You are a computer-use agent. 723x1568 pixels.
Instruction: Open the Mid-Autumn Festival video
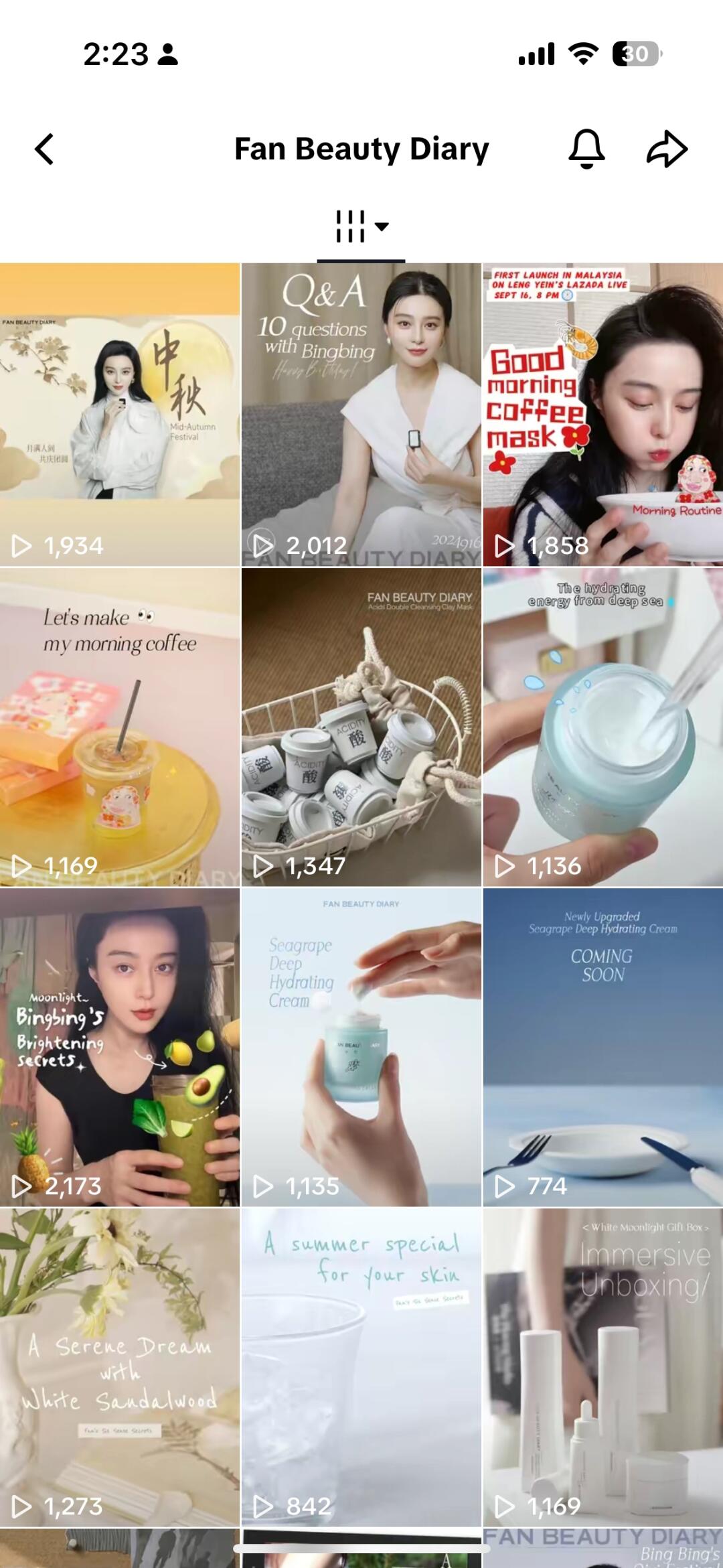(x=120, y=415)
